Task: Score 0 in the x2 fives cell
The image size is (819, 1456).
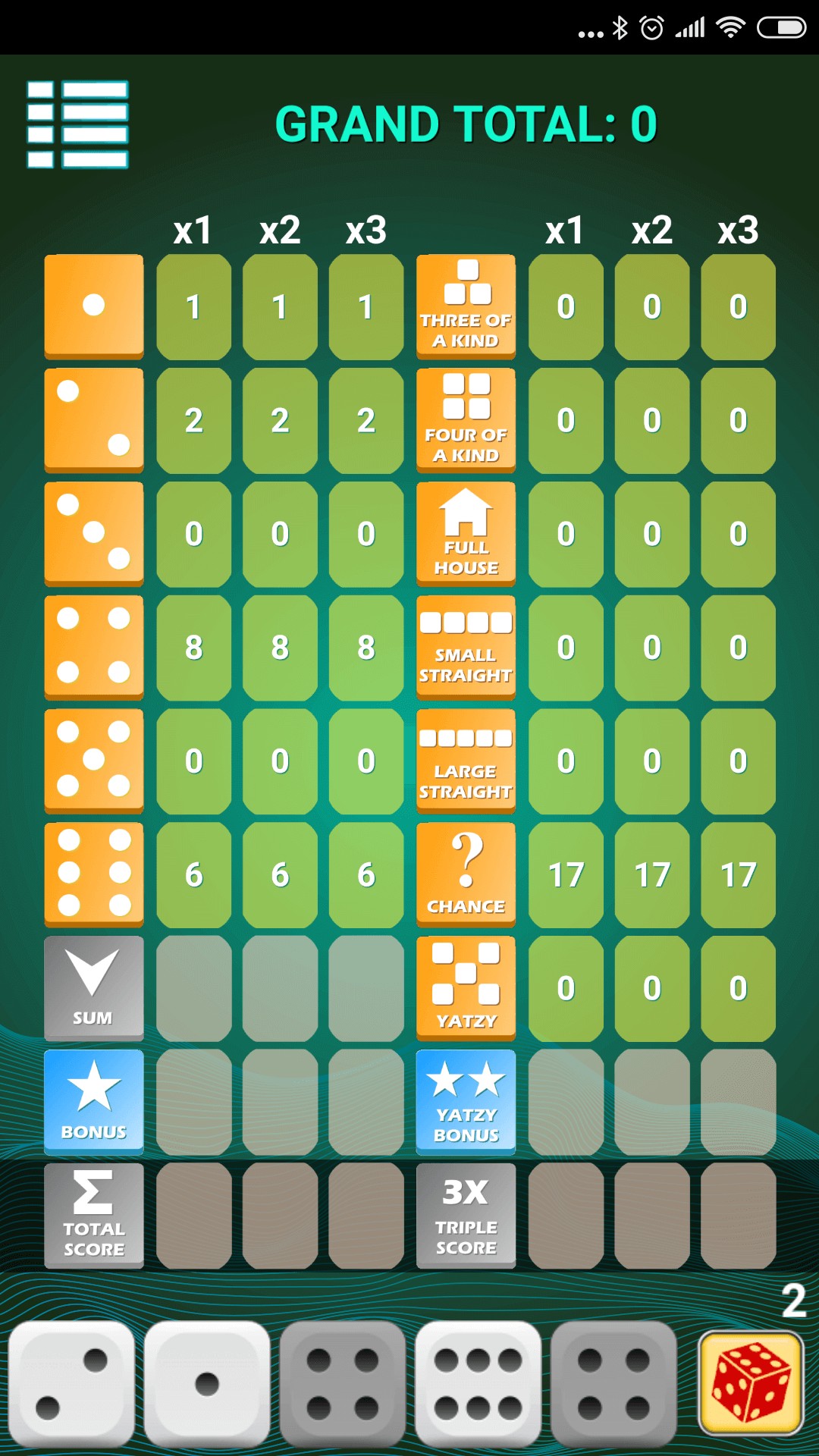Action: point(280,761)
